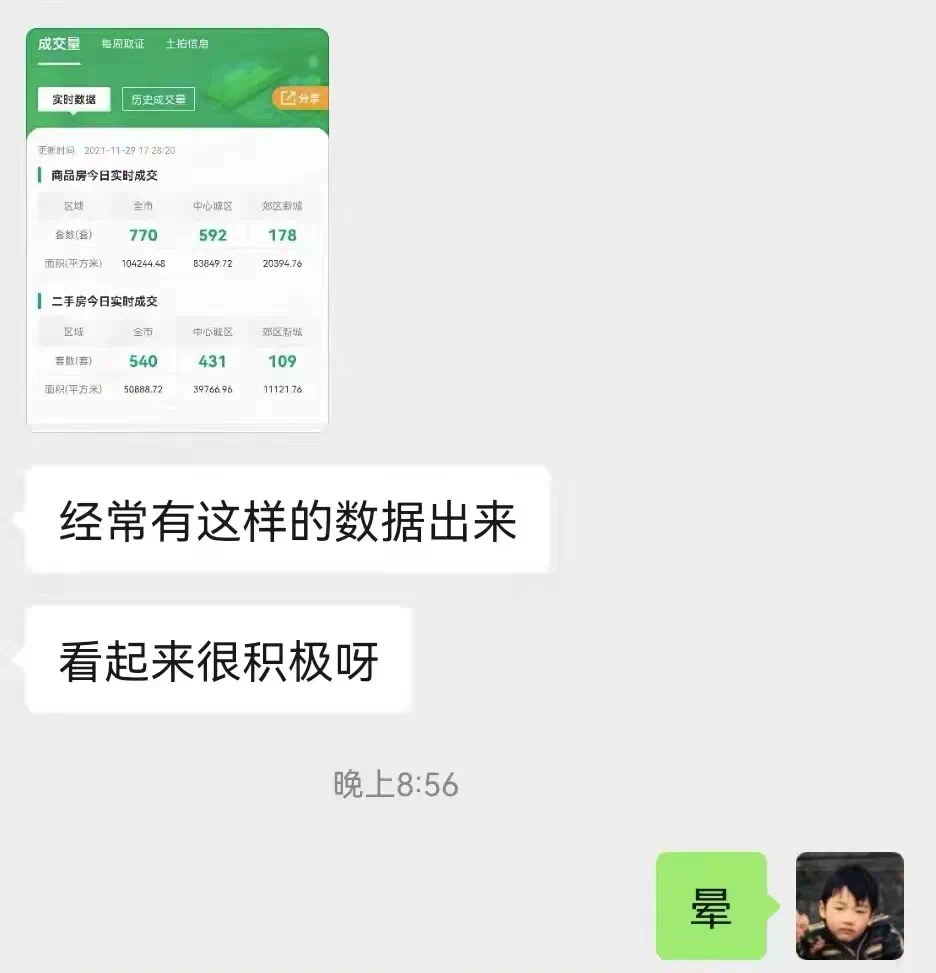Open the sender's profile avatar
The height and width of the screenshot is (973, 936).
click(x=849, y=905)
